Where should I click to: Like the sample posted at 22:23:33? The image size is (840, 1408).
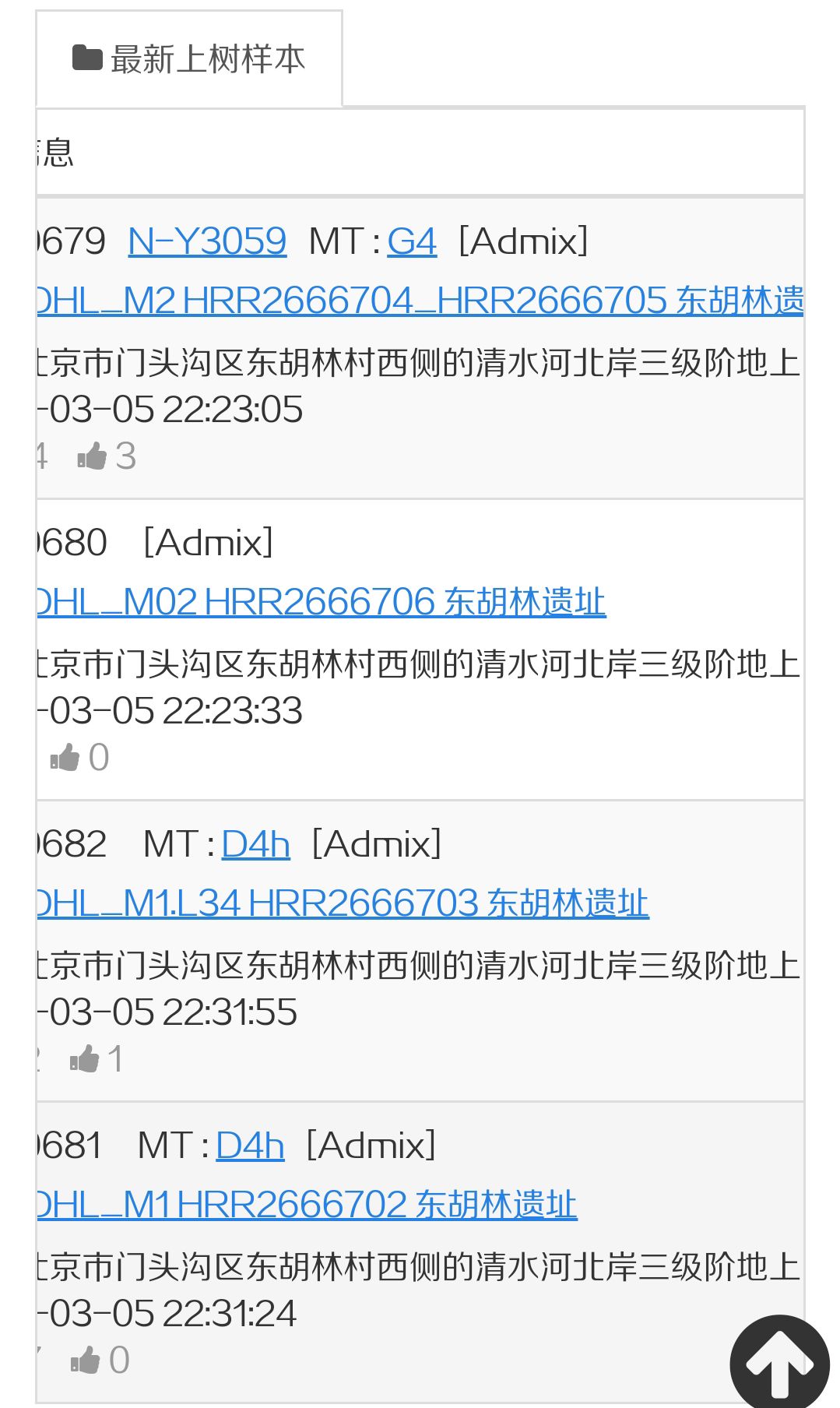[x=65, y=758]
